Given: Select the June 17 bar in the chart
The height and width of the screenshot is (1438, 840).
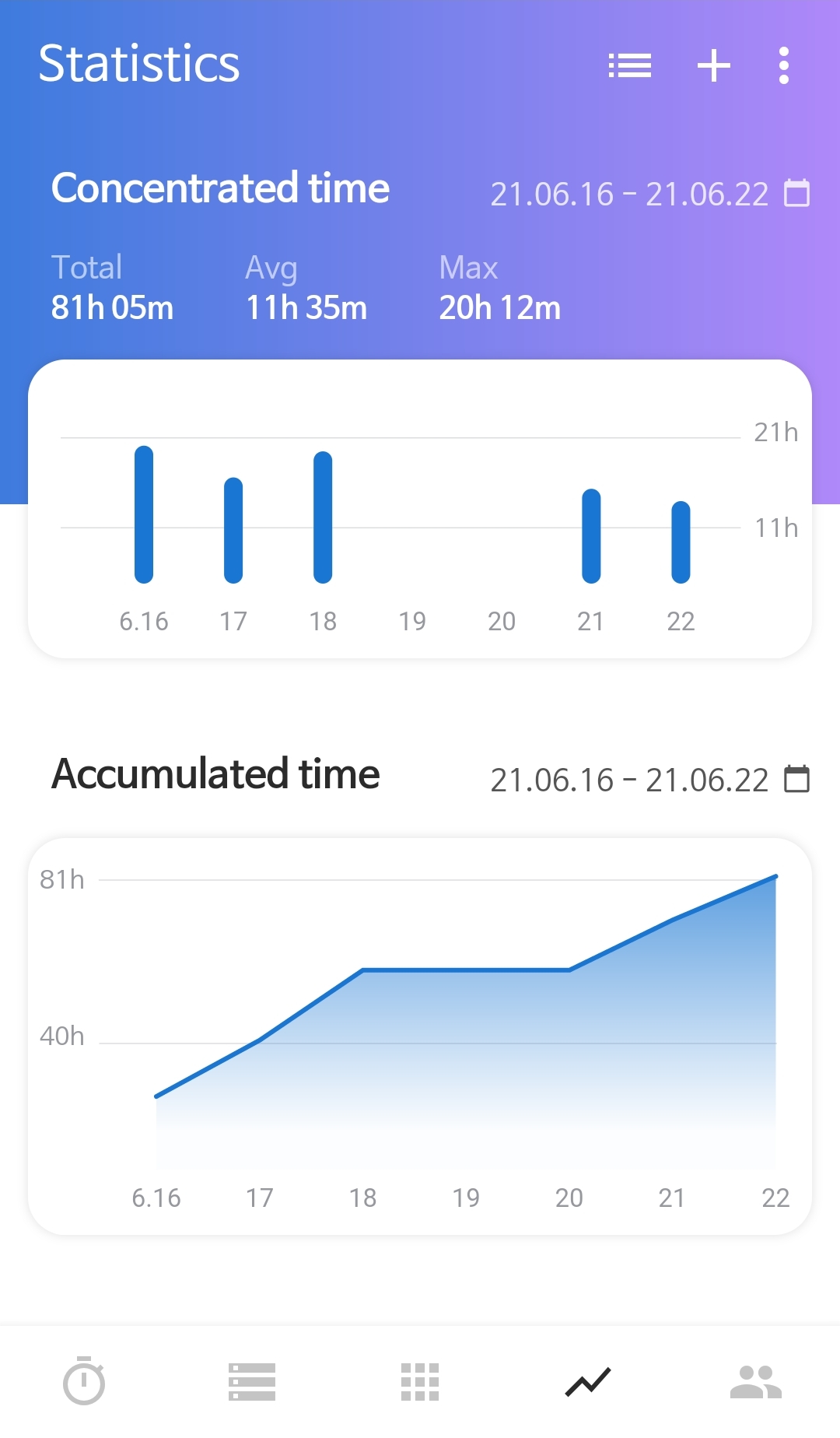Looking at the screenshot, I should pos(233,529).
